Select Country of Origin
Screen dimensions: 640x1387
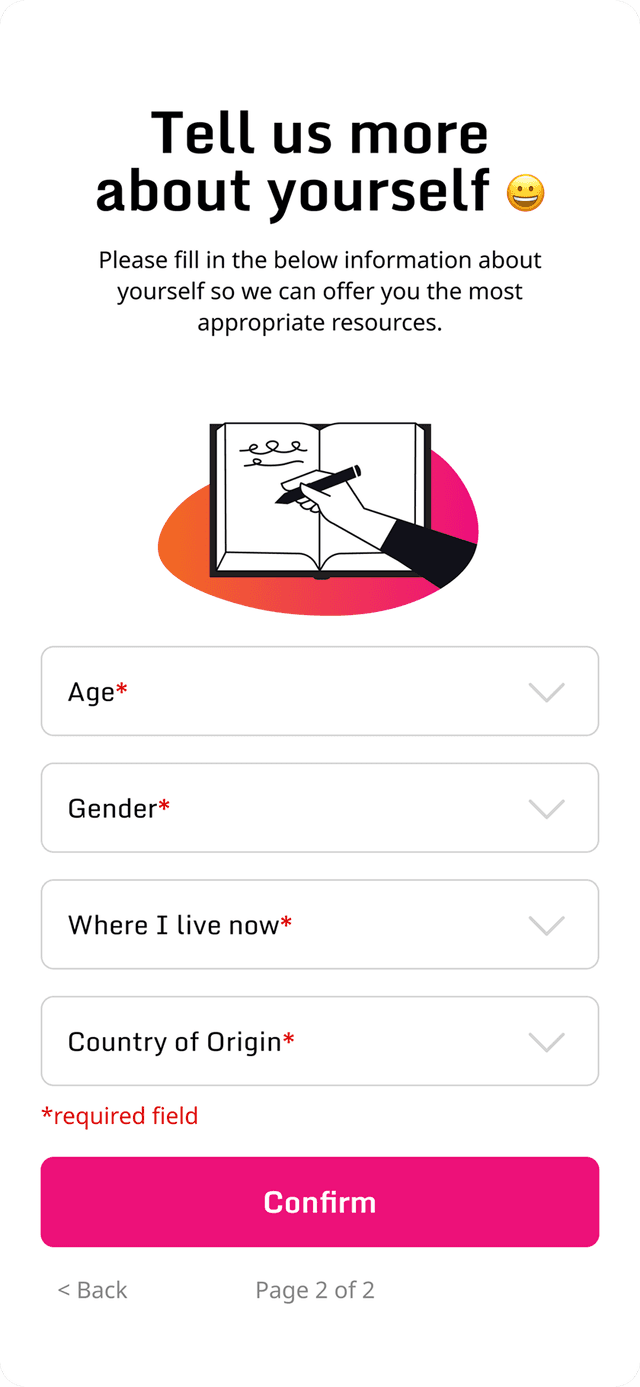[x=319, y=1041]
